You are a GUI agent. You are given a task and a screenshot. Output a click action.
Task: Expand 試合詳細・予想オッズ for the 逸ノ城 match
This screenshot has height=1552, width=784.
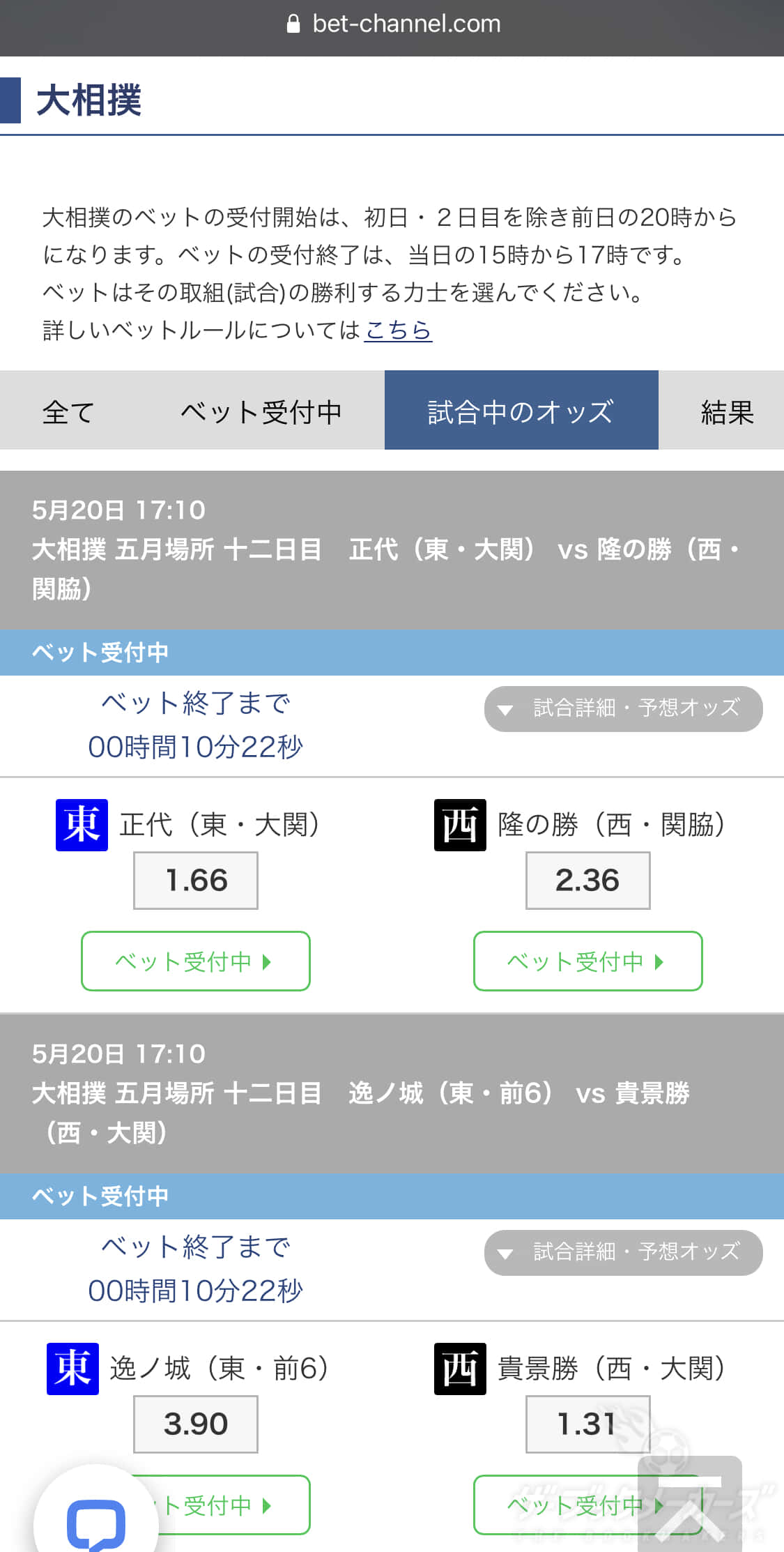624,1252
